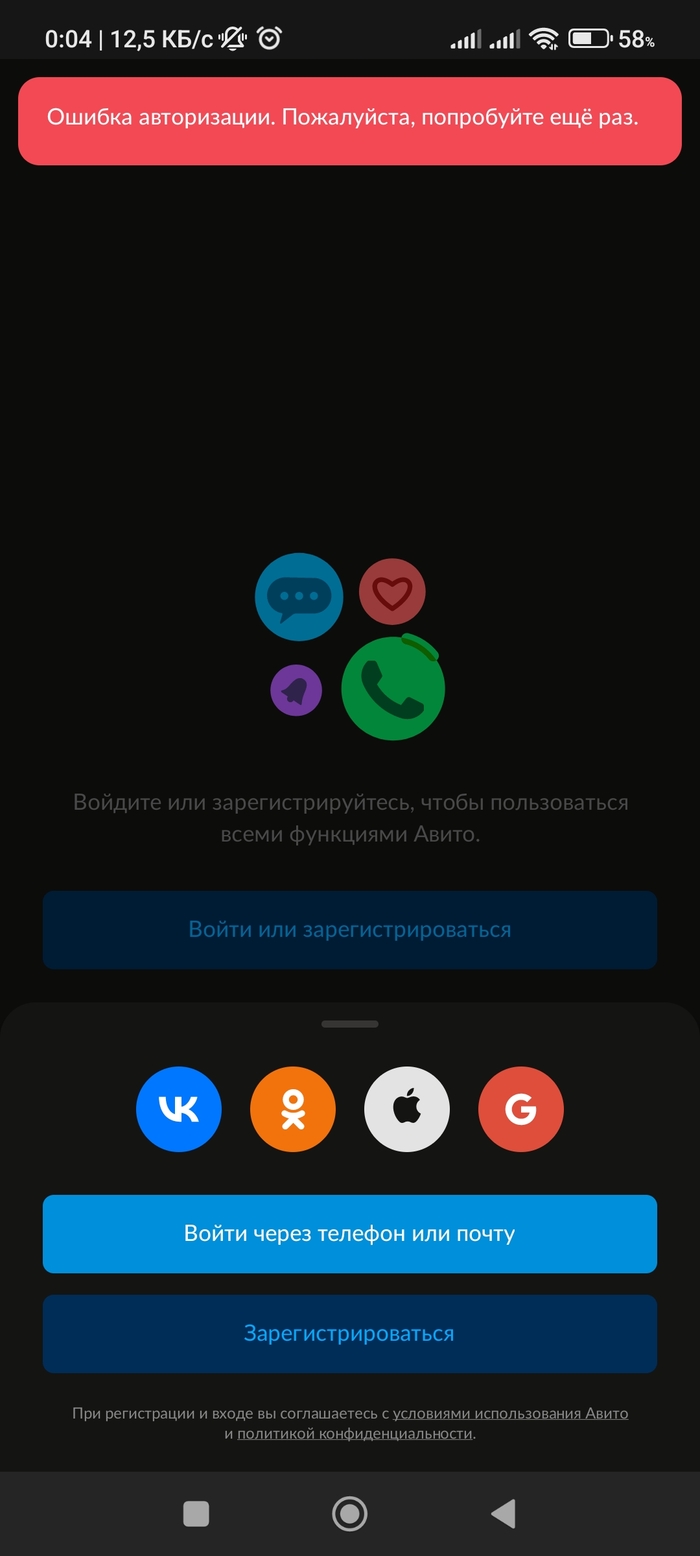Sign in with Odnoklassniki account
700x1556 pixels.
pos(293,1109)
